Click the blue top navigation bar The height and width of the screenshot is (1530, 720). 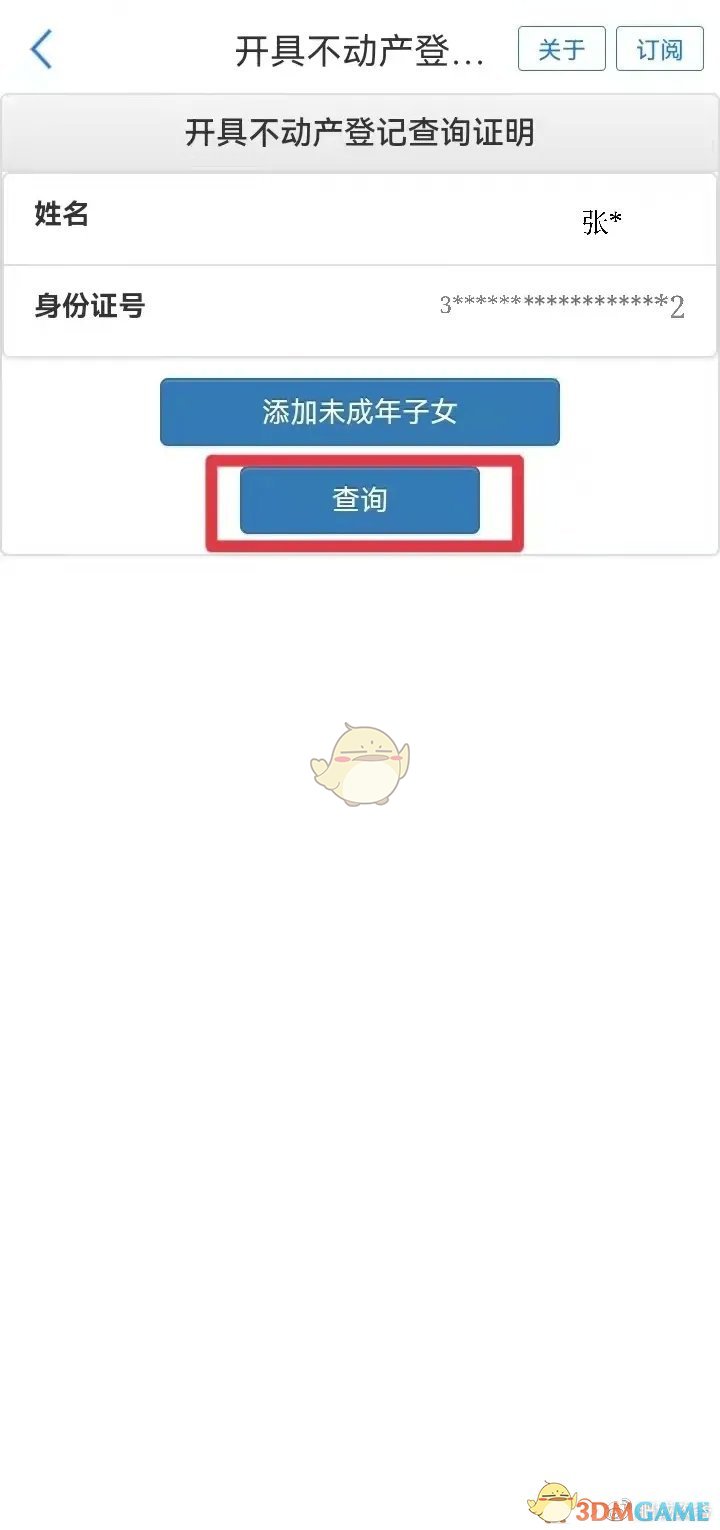360,48
